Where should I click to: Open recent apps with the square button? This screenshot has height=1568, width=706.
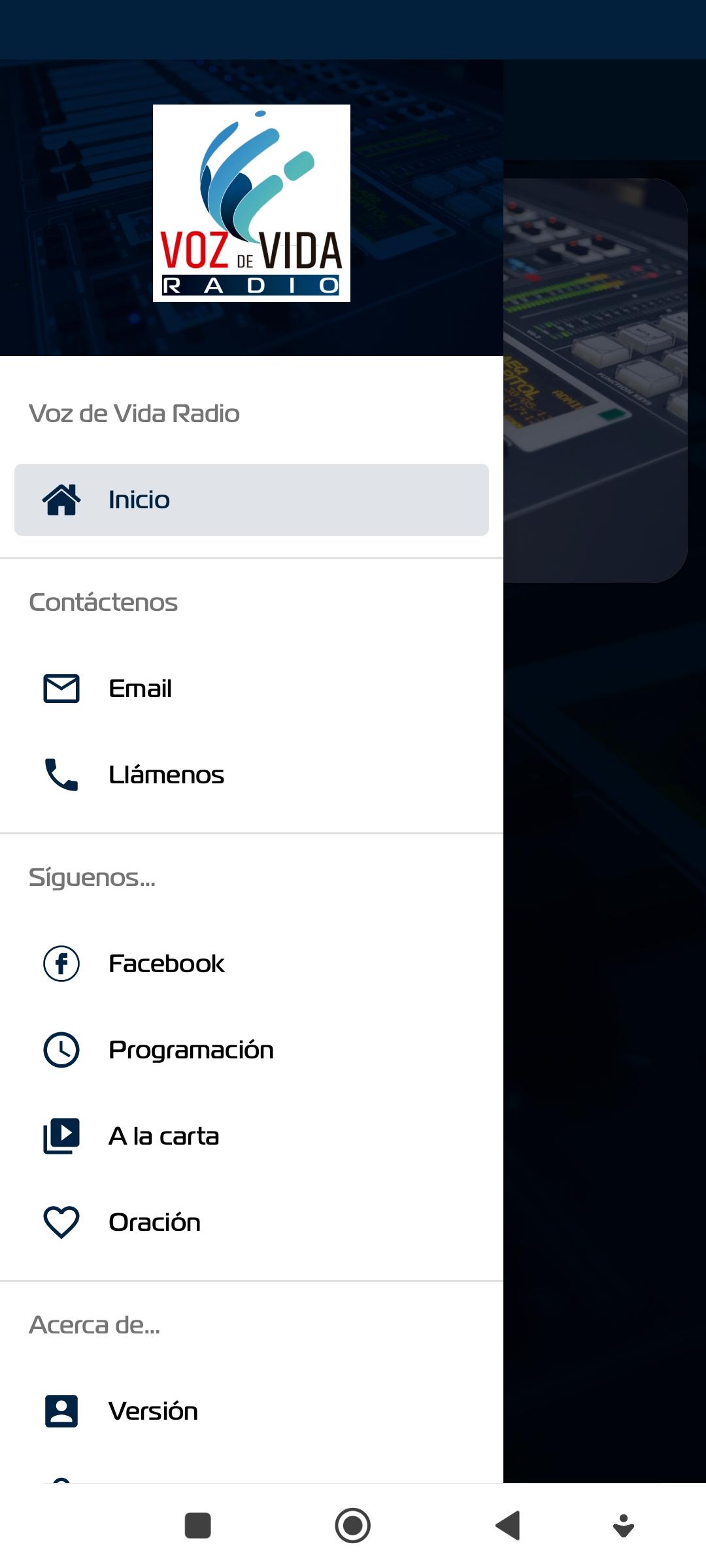tap(198, 1526)
